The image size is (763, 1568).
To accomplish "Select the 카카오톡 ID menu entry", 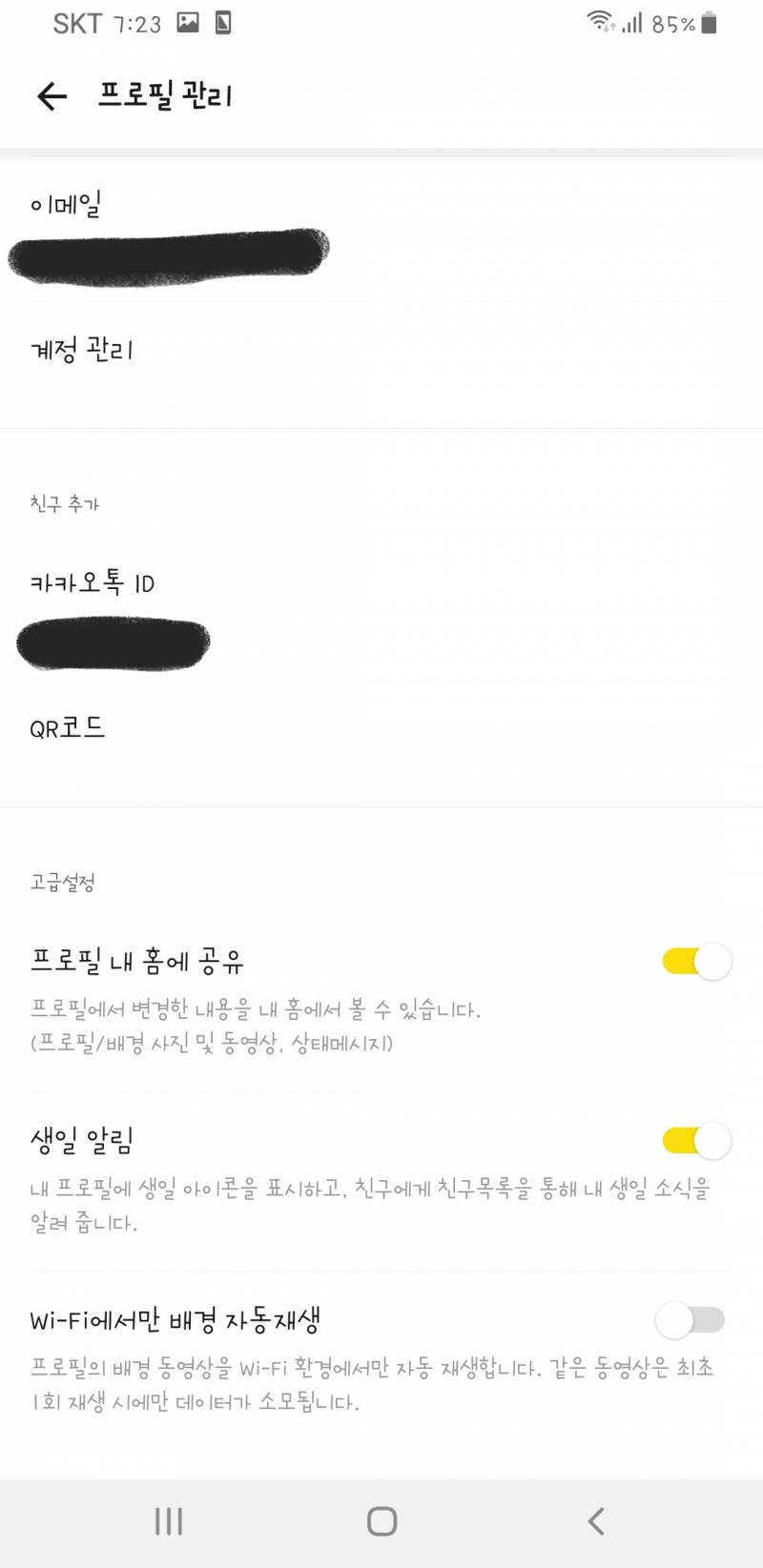I will tap(91, 582).
